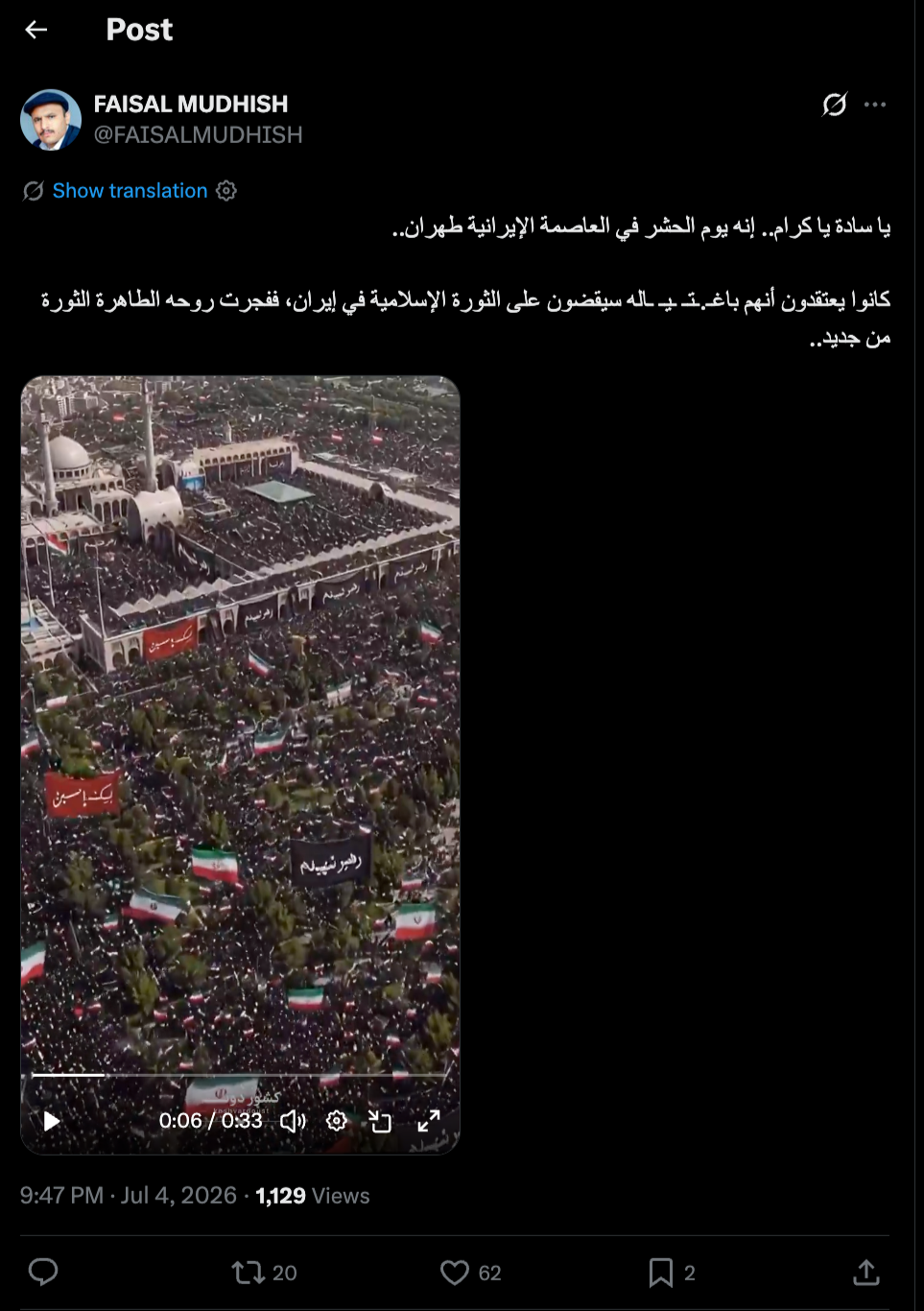Screen dimensions: 924x1311
Task: Play the video in the post
Action: click(x=51, y=1121)
